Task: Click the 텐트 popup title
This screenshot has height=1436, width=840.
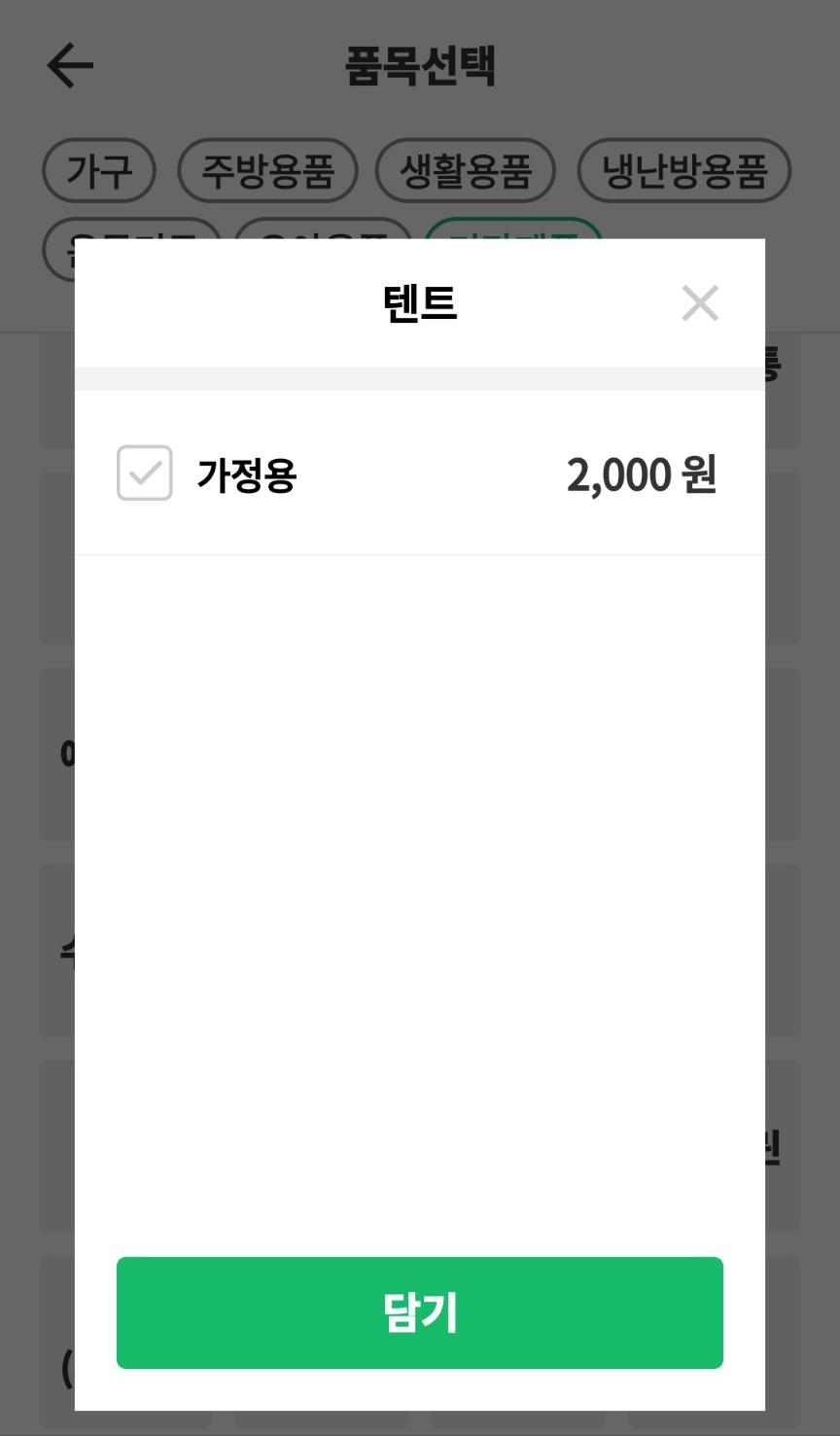Action: 419,302
